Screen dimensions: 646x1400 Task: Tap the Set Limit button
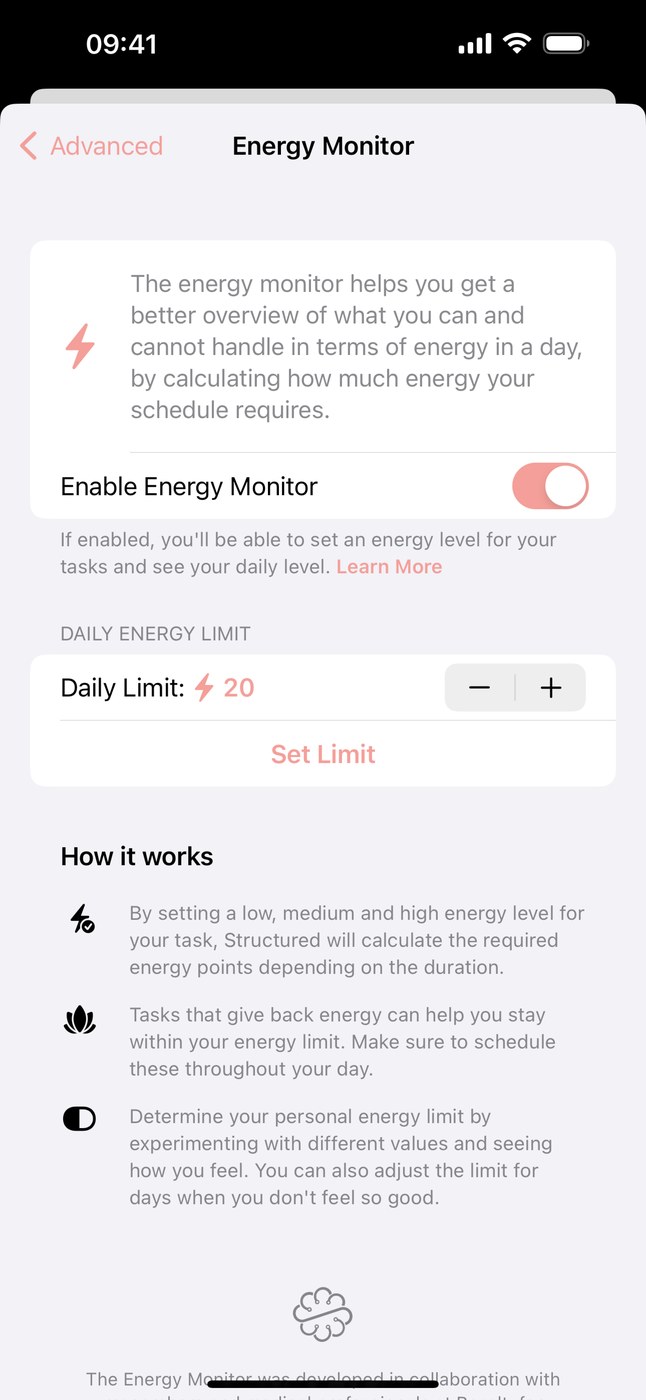coord(323,754)
